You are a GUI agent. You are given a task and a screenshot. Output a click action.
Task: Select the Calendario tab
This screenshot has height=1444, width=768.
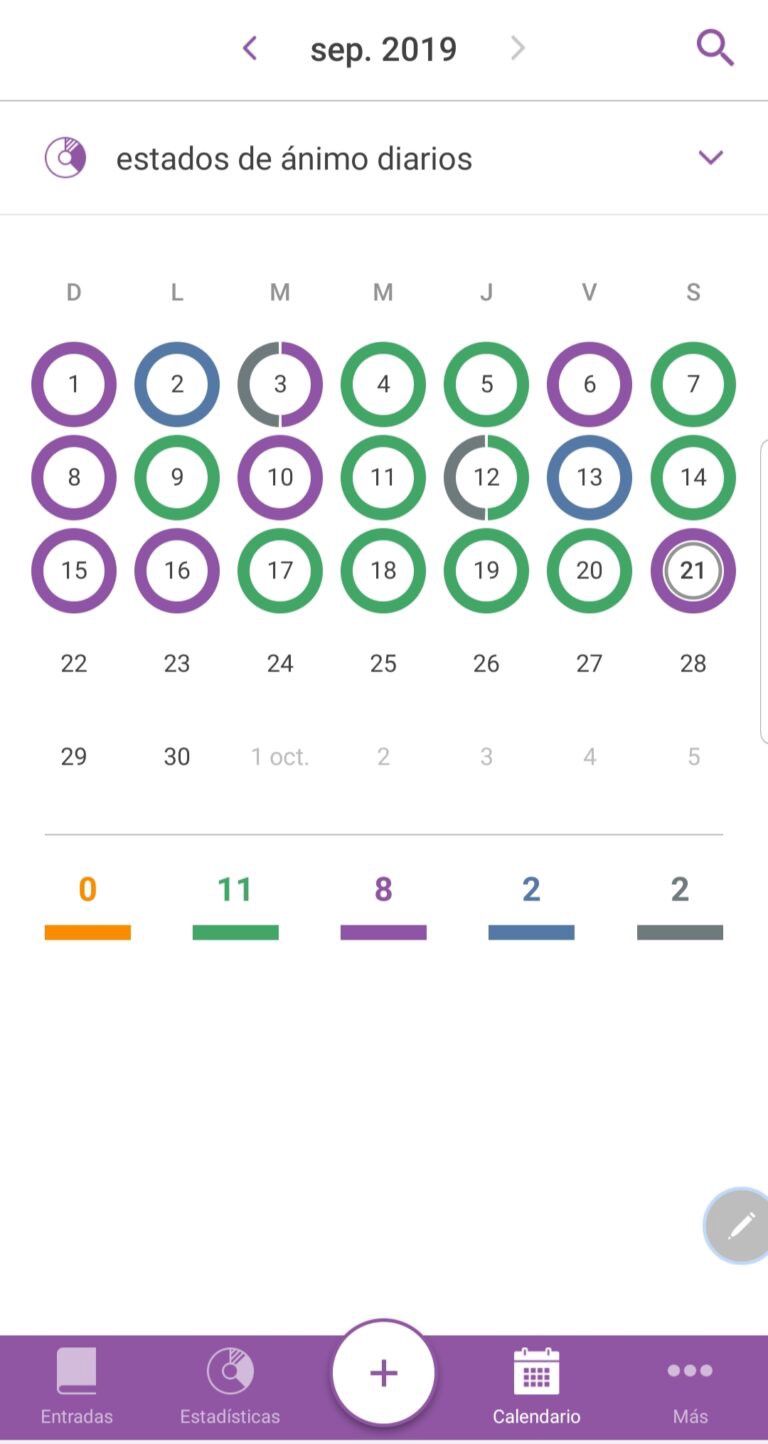point(536,1385)
